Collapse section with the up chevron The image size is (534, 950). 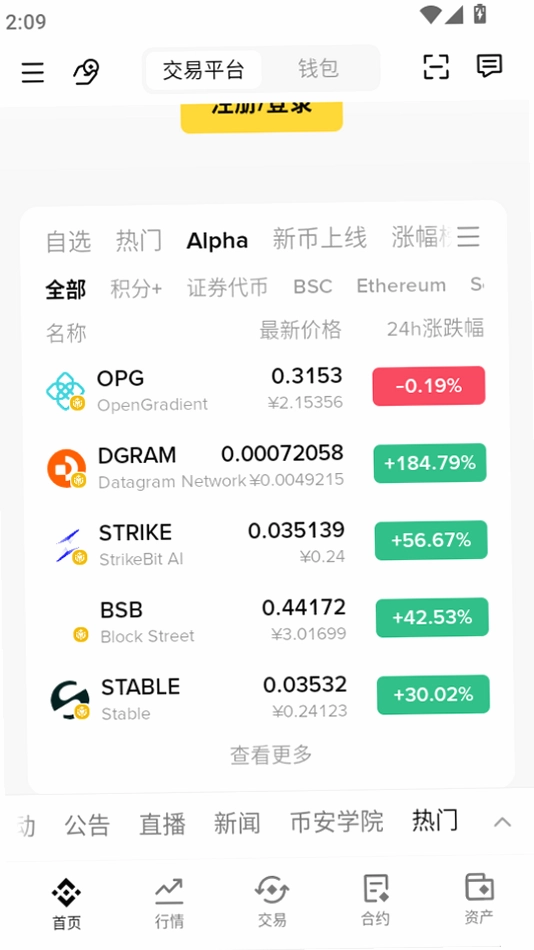coord(502,822)
